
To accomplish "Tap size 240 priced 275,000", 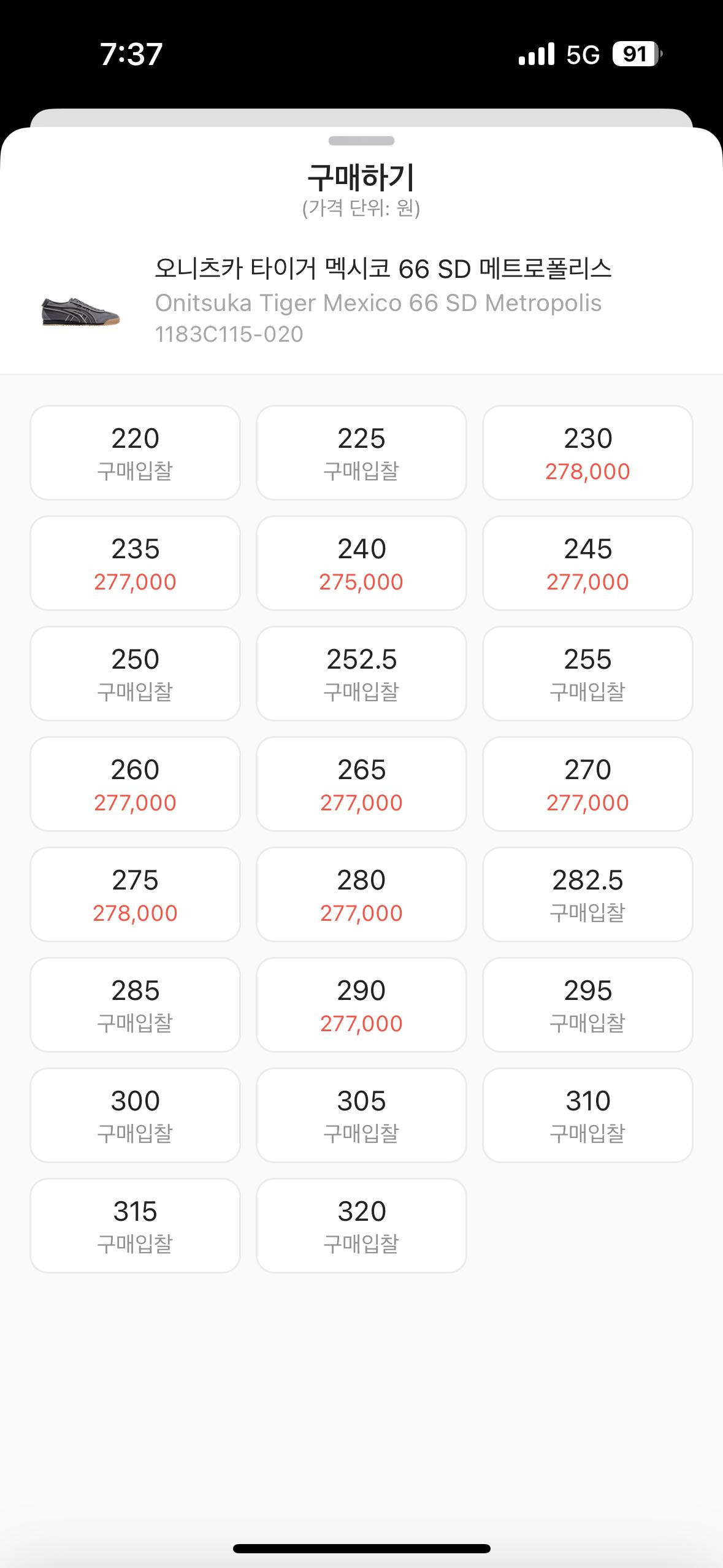I will pyautogui.click(x=361, y=563).
